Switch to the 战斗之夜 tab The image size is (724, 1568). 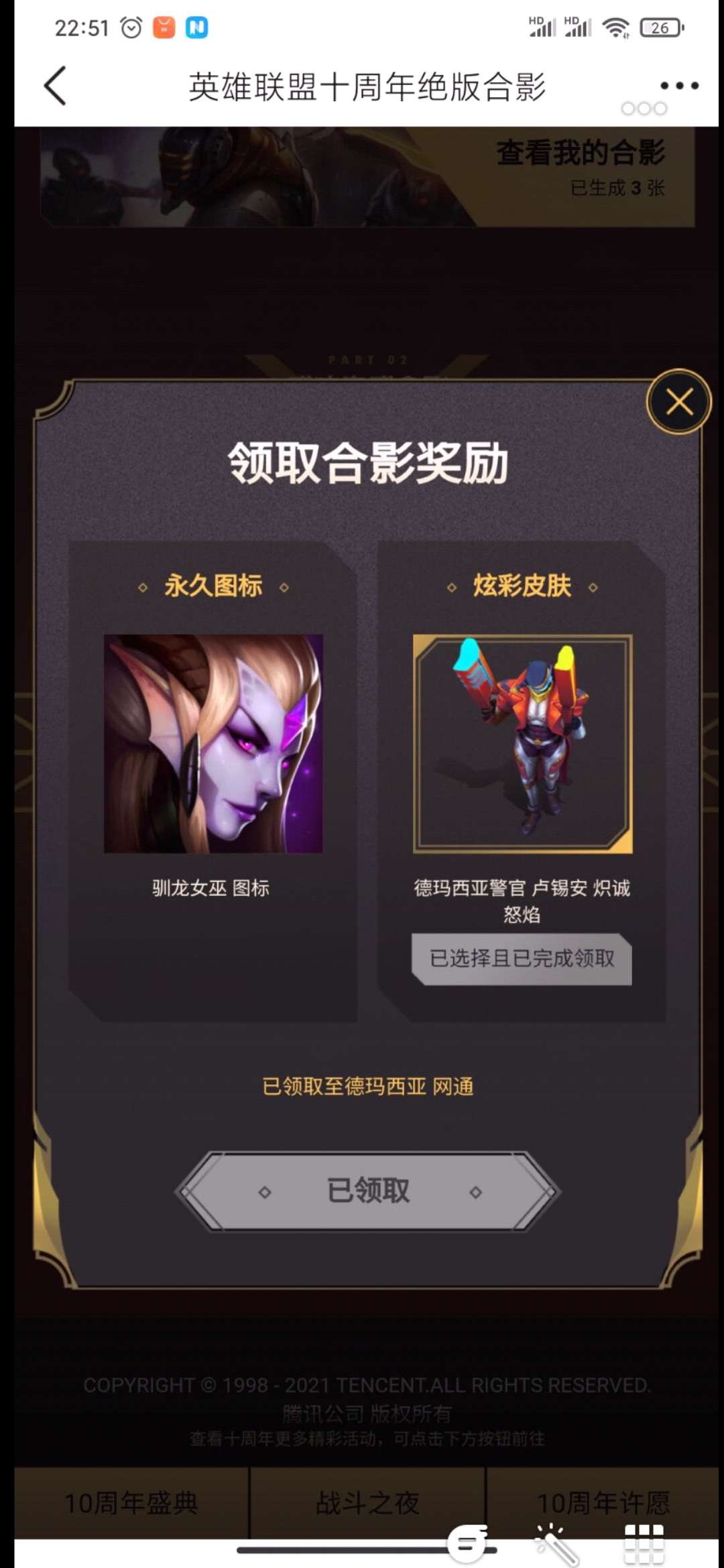point(367,1503)
